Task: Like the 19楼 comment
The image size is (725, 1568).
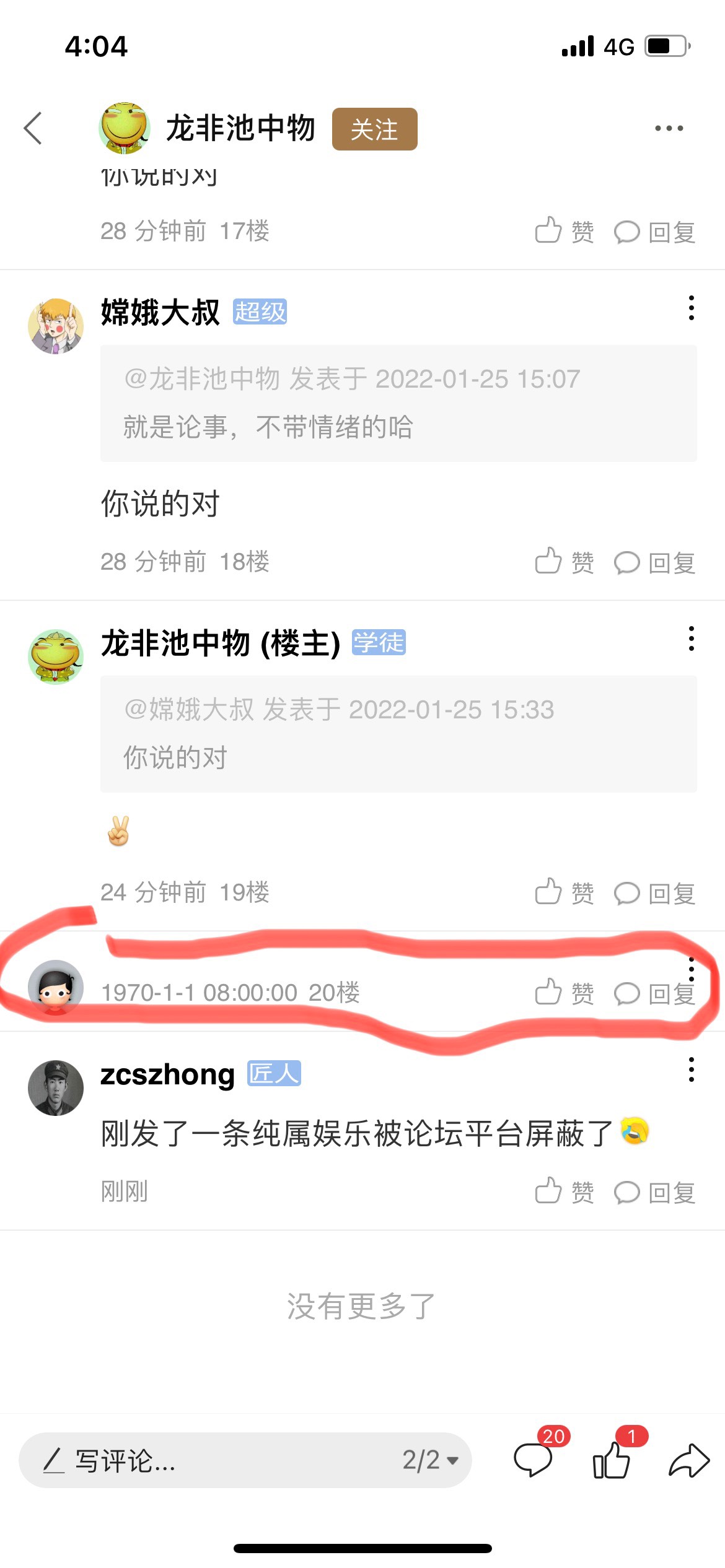Action: tap(564, 893)
